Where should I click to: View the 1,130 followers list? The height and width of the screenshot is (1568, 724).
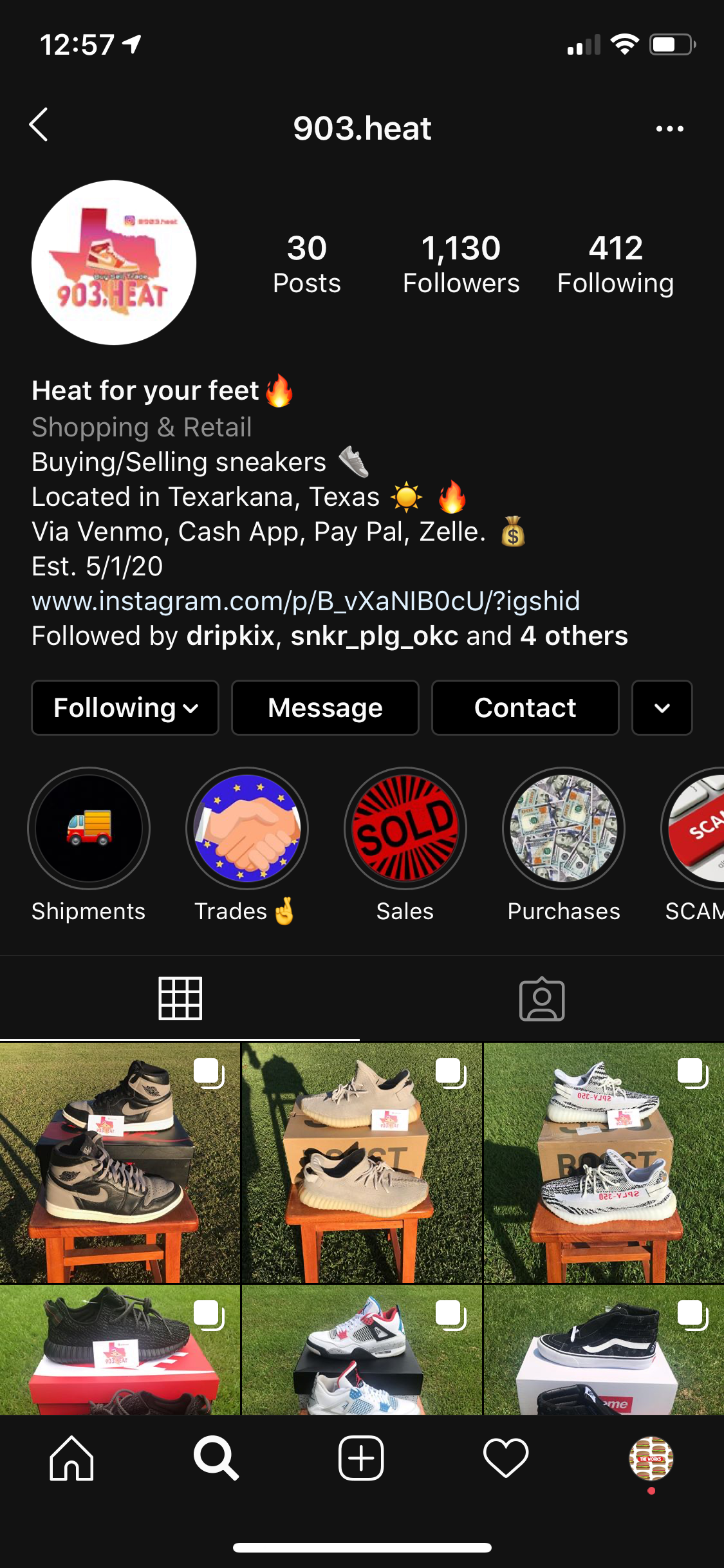point(461,265)
